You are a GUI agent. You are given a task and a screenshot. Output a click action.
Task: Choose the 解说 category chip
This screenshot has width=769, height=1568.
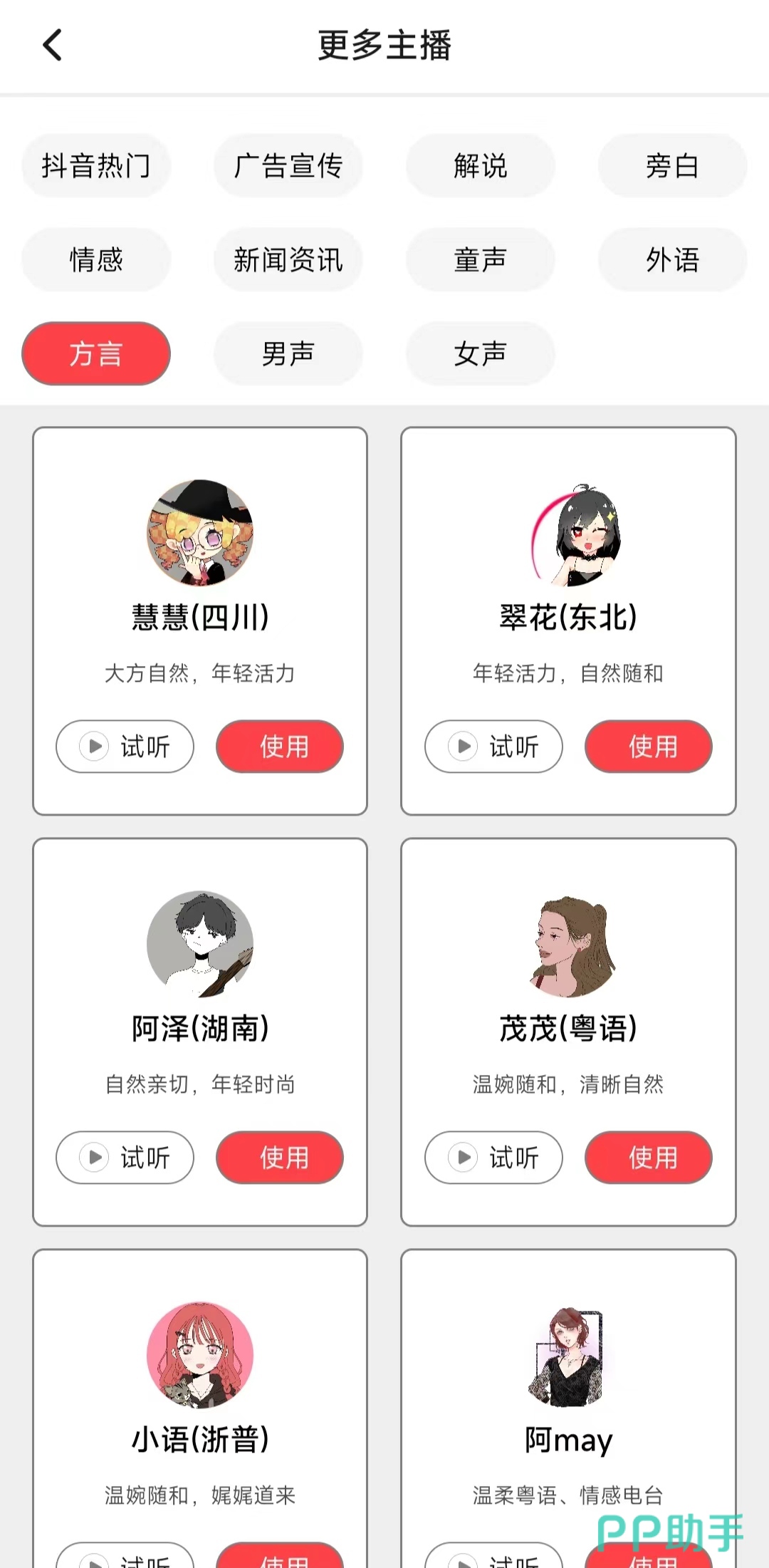481,166
